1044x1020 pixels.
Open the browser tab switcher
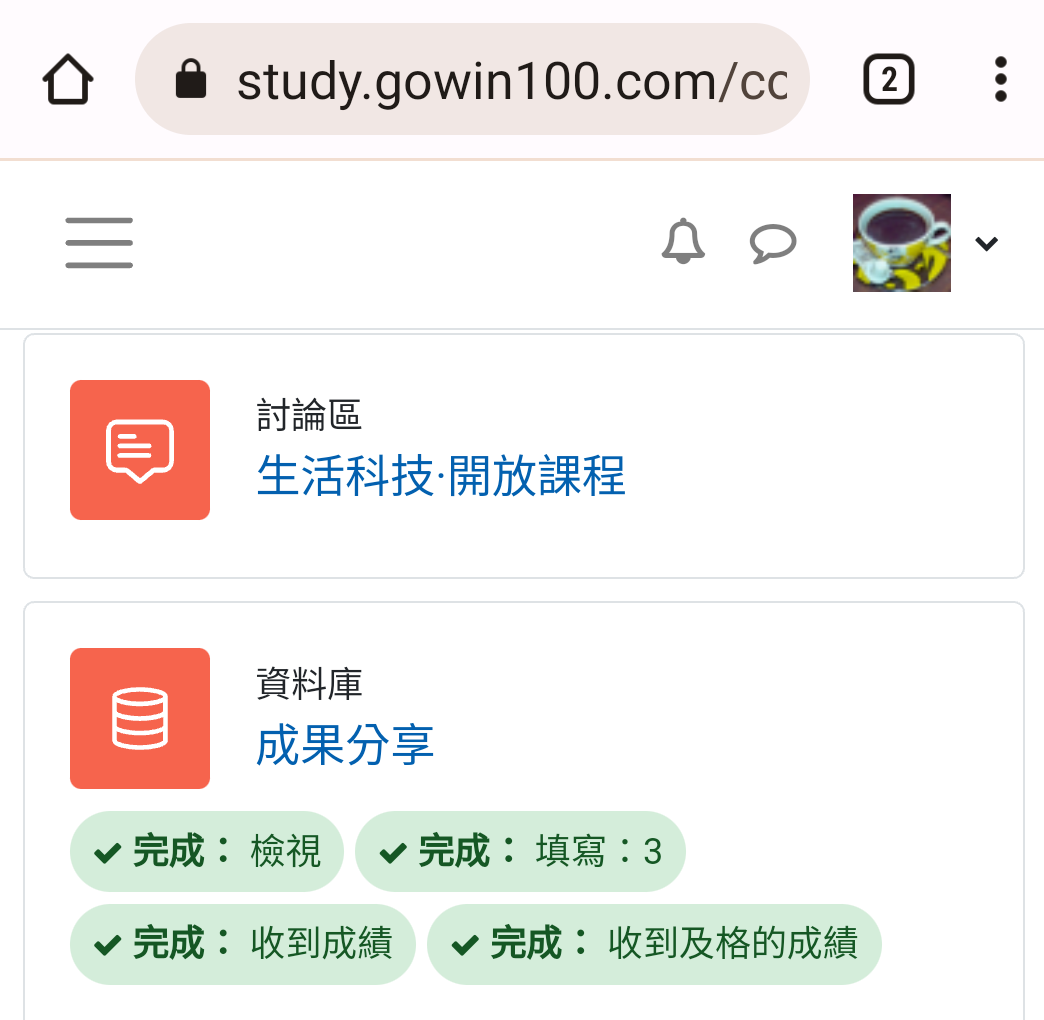(888, 80)
